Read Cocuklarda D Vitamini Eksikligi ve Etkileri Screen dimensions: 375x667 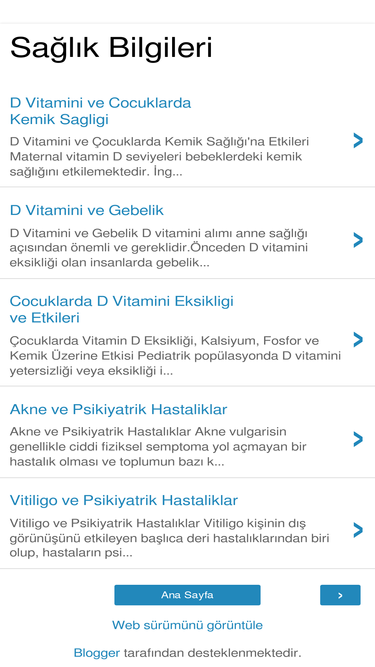[122, 309]
